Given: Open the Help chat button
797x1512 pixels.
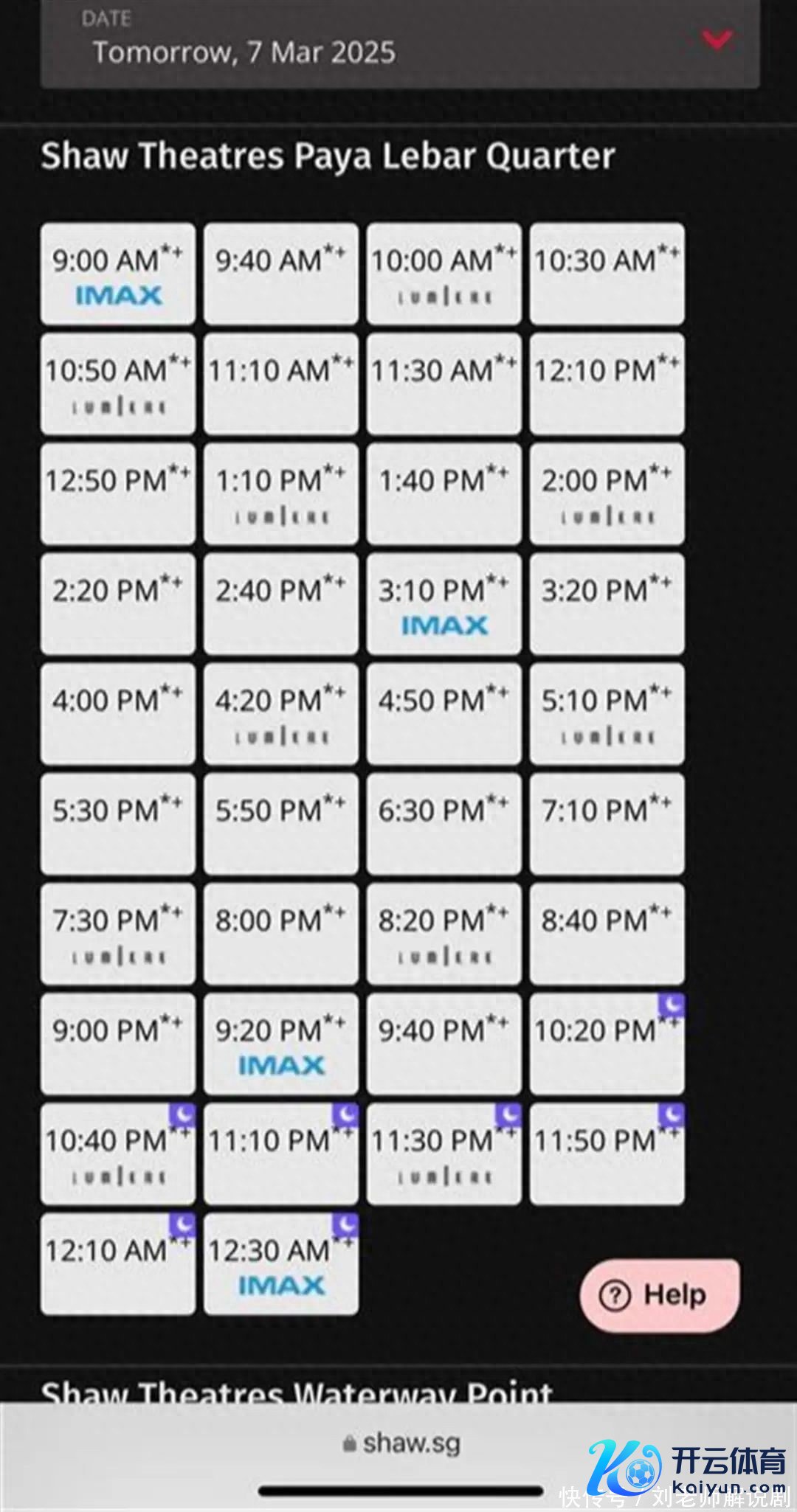Looking at the screenshot, I should point(659,1294).
